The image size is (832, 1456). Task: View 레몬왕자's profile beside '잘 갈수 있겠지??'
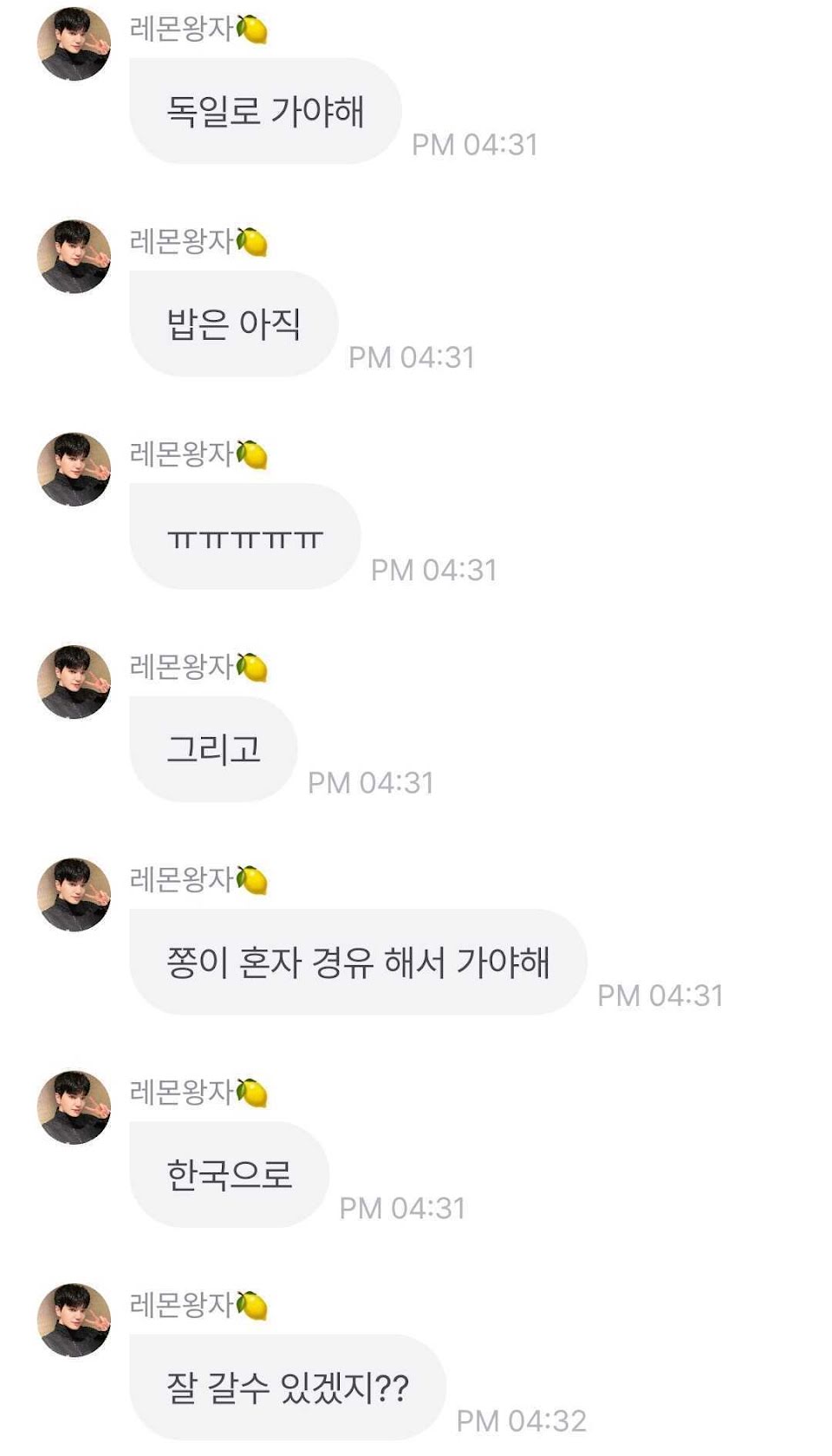pos(75,1320)
